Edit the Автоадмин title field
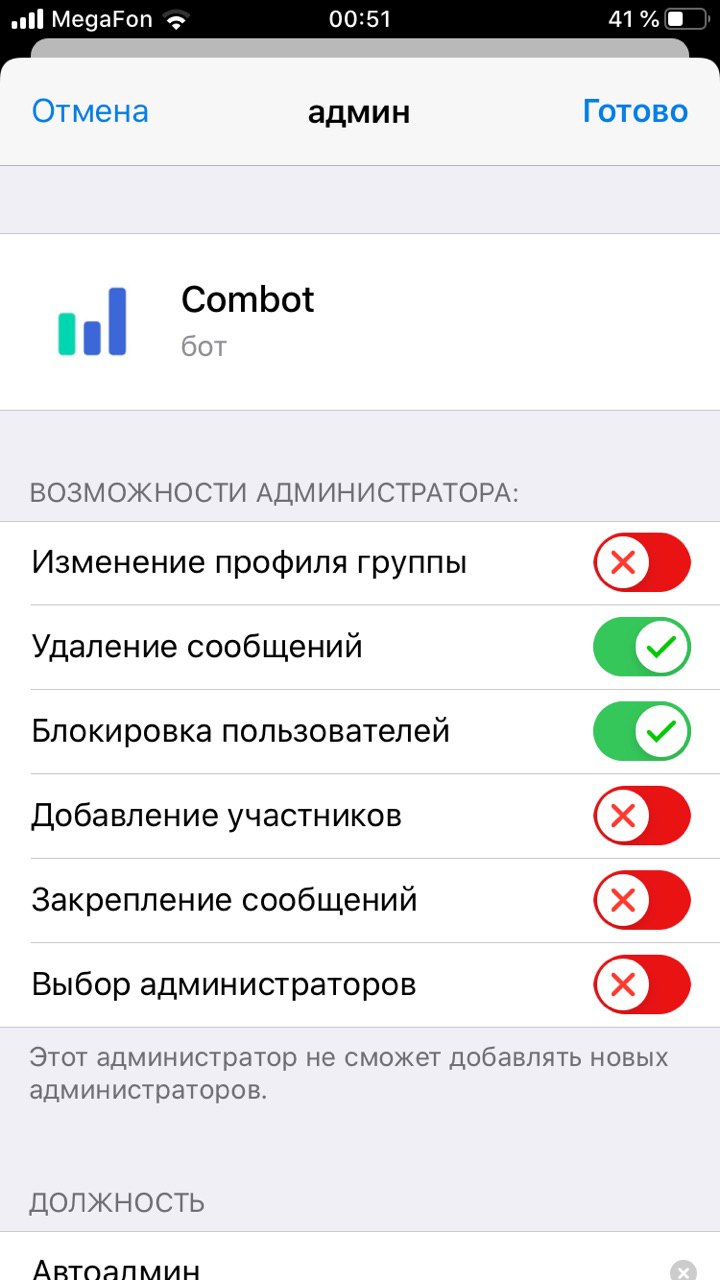This screenshot has width=720, height=1280. coord(300,1268)
